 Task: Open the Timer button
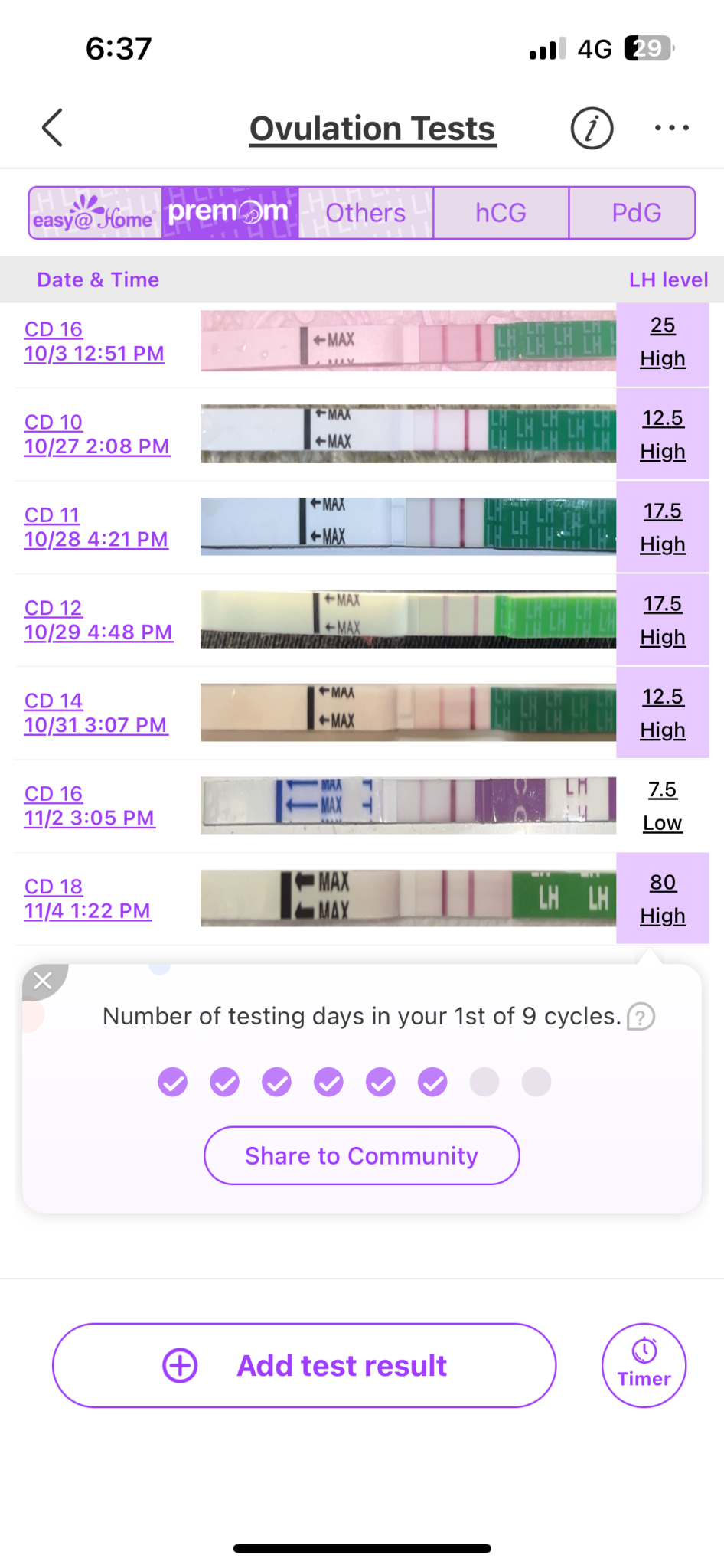(x=644, y=1365)
